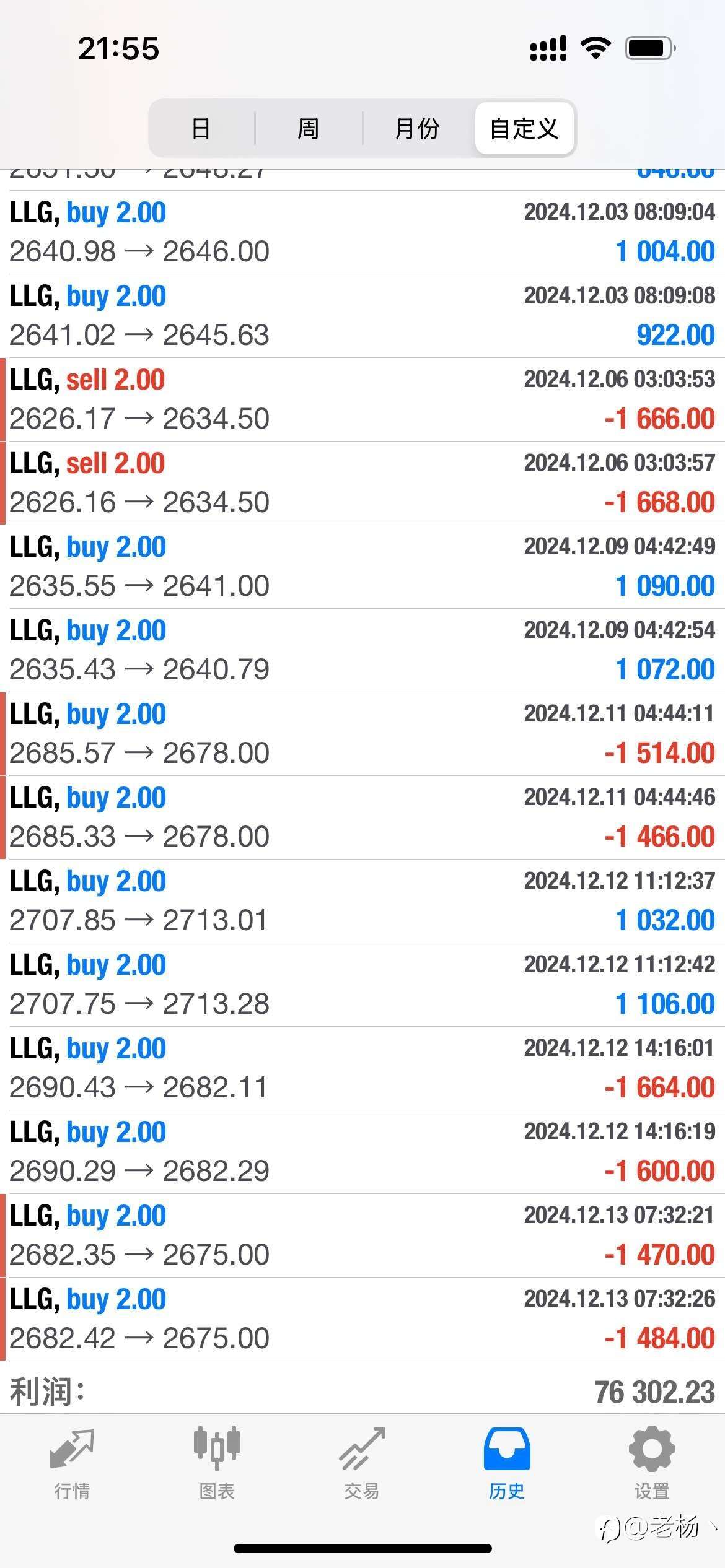Image resolution: width=725 pixels, height=1568 pixels.
Task: Open the 交易 tab
Action: [x=362, y=1464]
